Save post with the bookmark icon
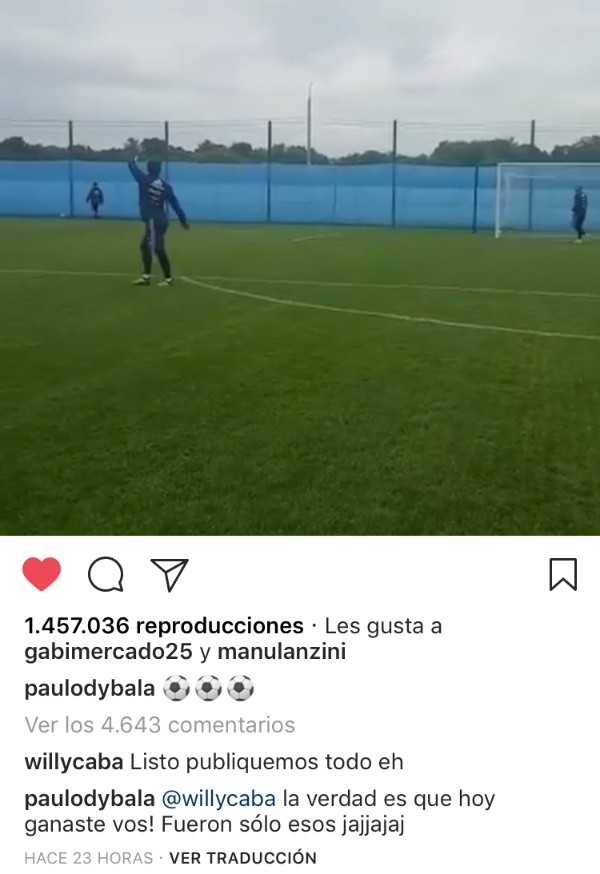The width and height of the screenshot is (600, 874). (x=563, y=574)
